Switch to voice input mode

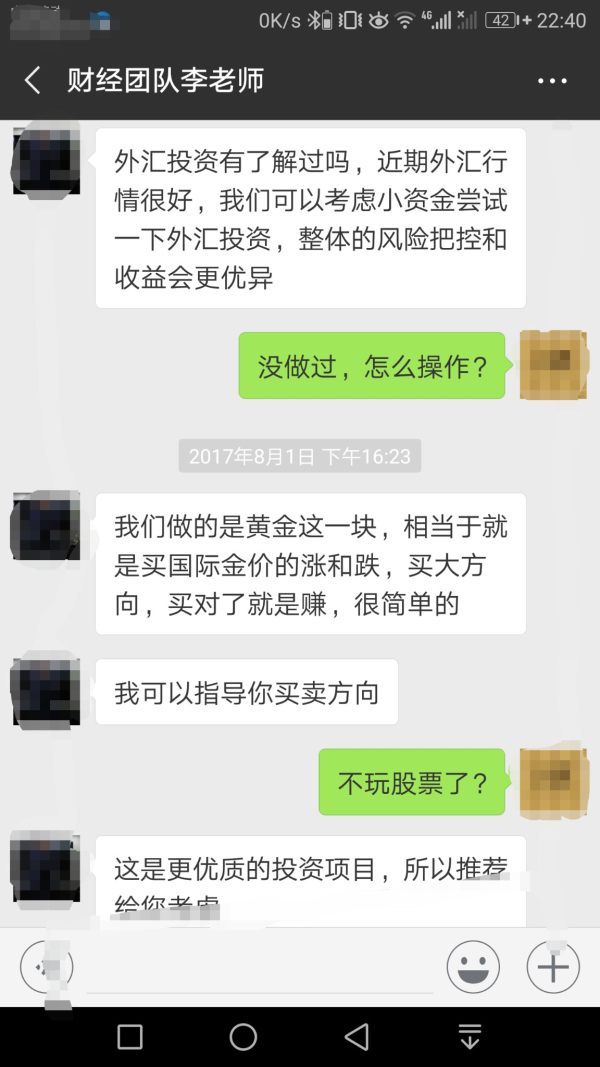[47, 967]
